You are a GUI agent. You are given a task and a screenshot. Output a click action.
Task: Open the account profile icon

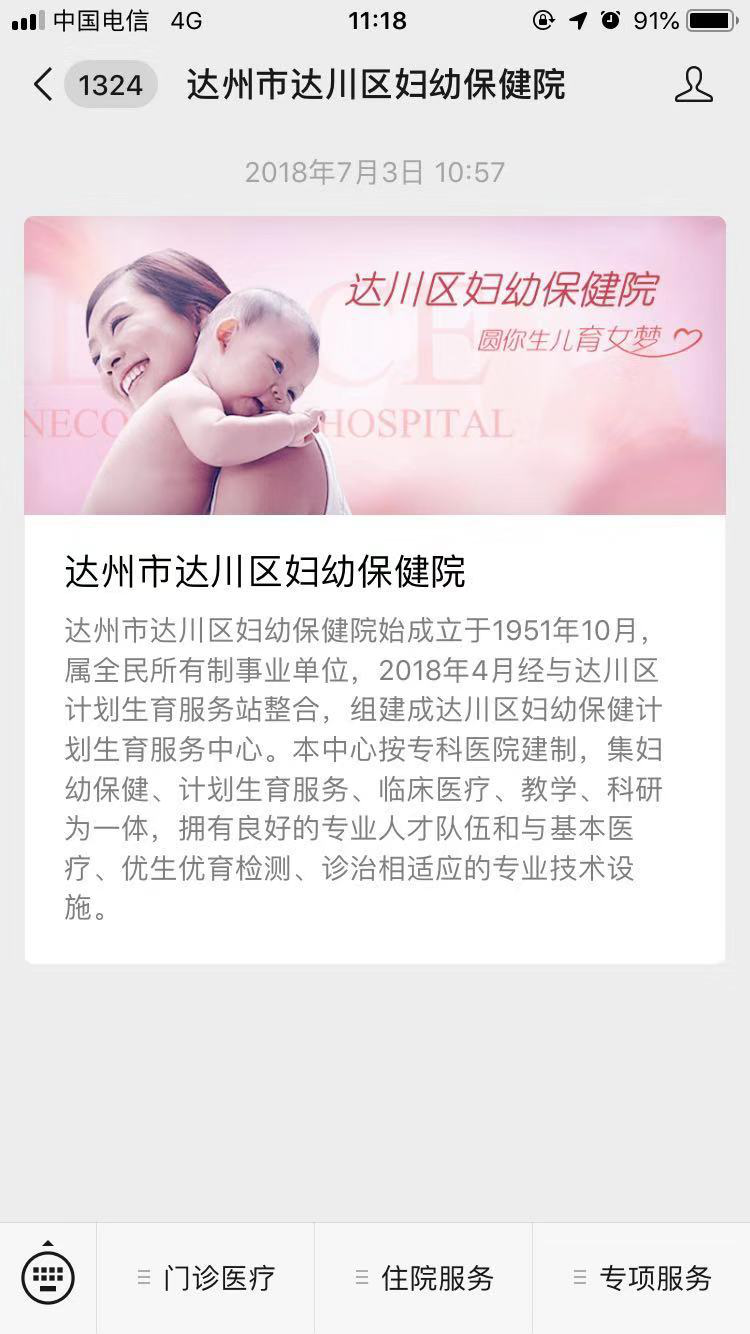693,85
